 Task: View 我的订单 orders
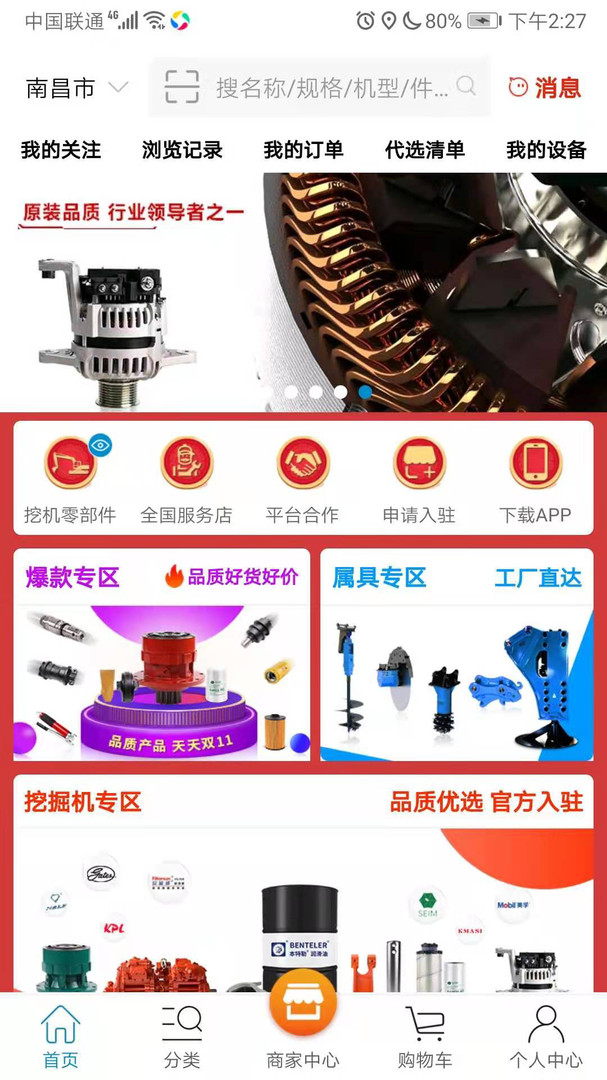point(303,150)
